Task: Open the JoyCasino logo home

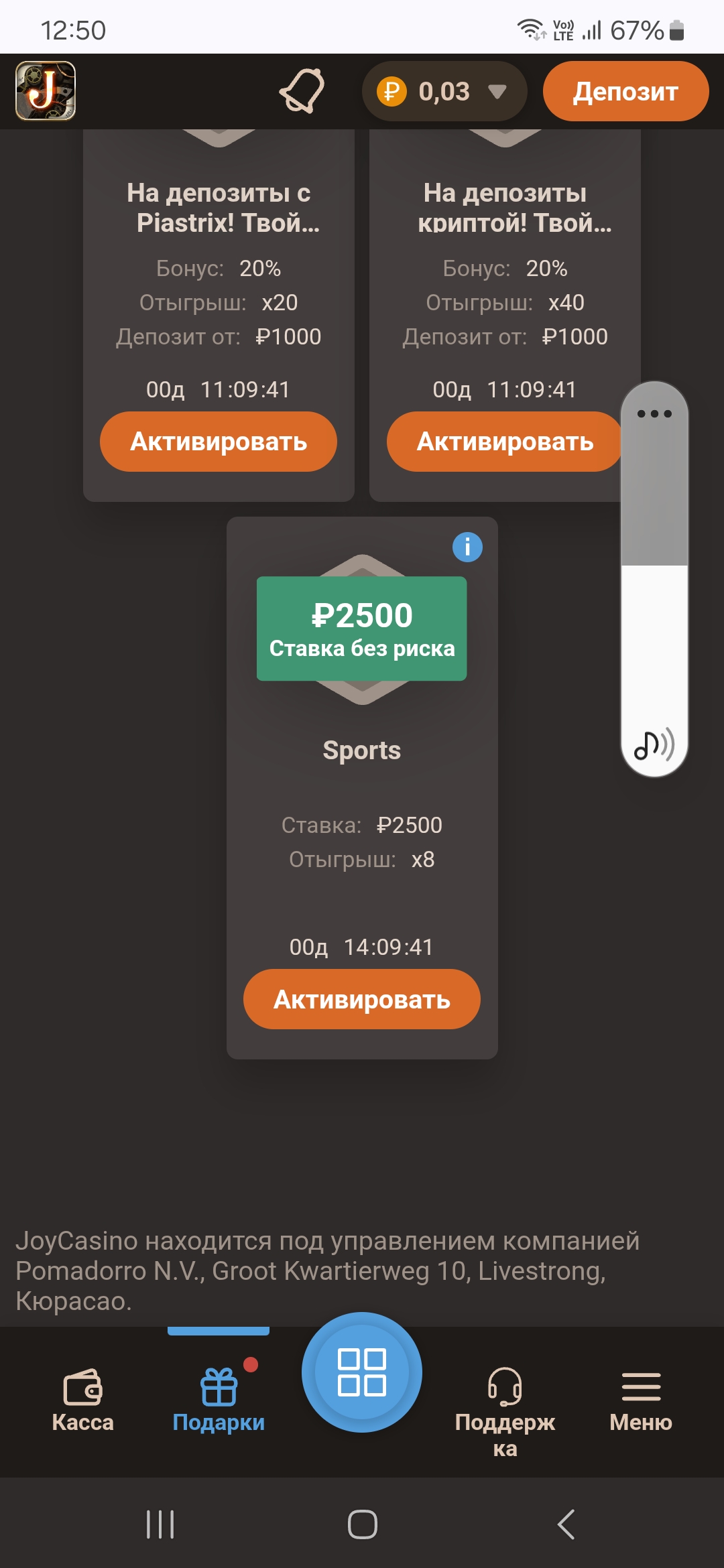Action: click(x=46, y=90)
